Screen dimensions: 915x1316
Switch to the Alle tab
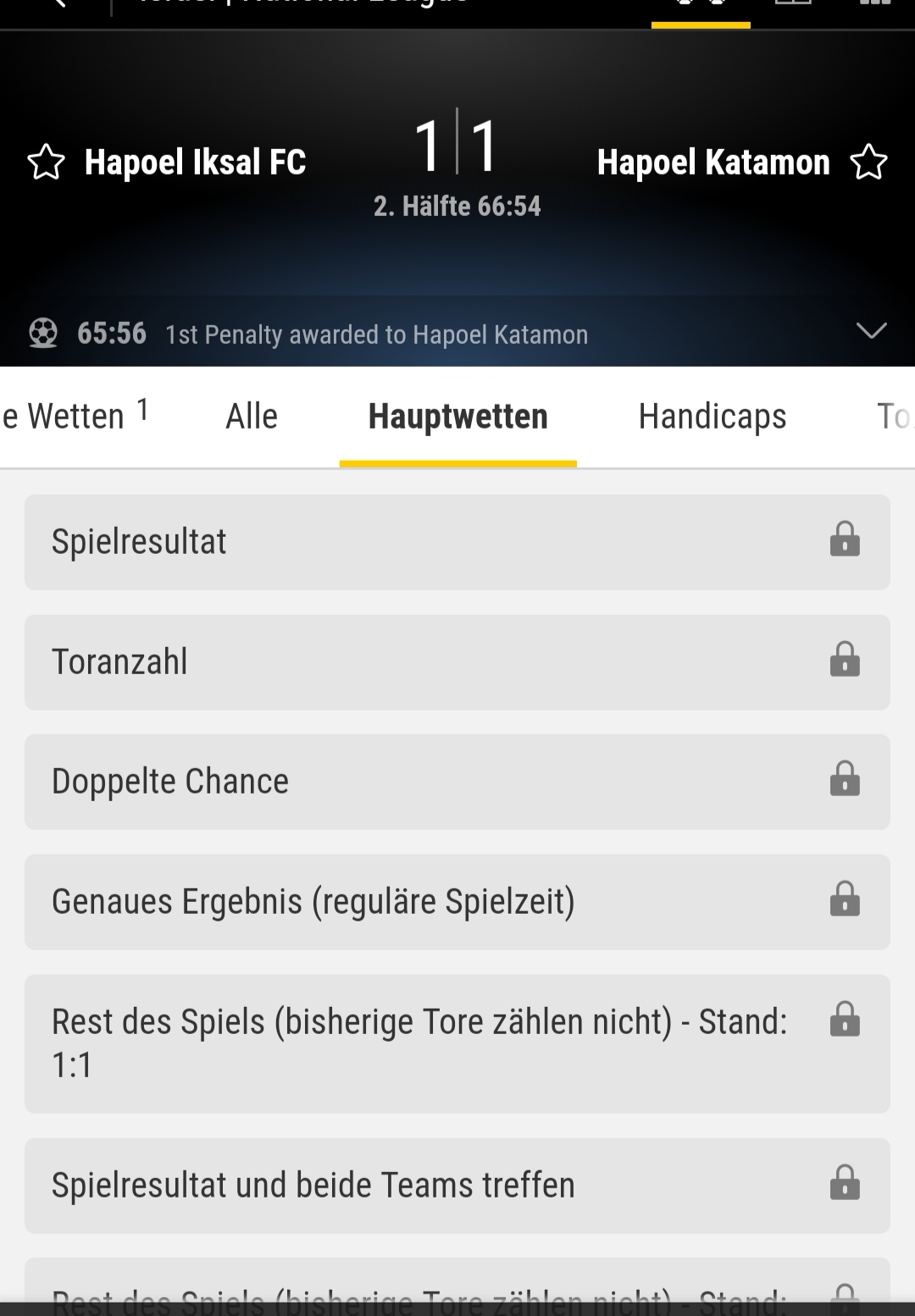tap(252, 417)
